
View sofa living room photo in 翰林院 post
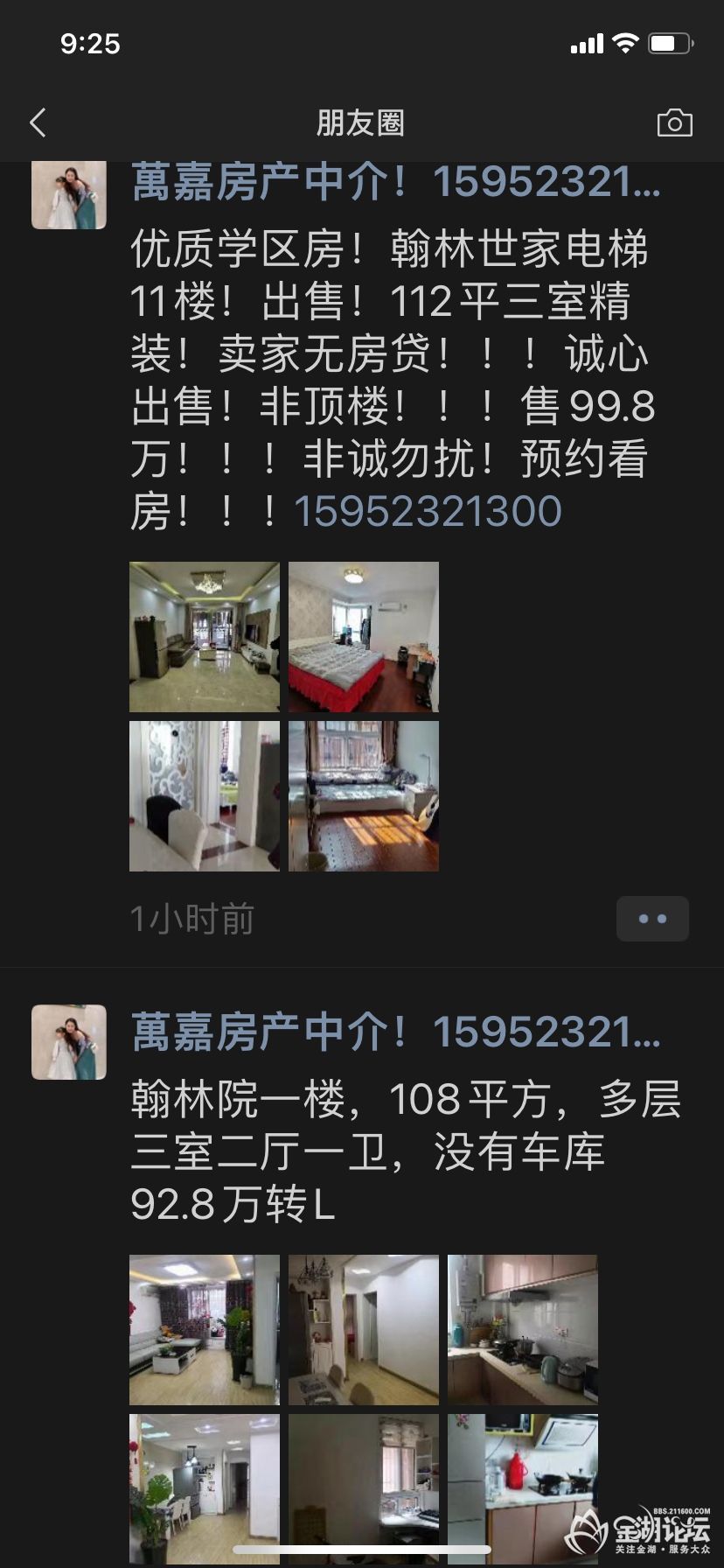pyautogui.click(x=205, y=1330)
